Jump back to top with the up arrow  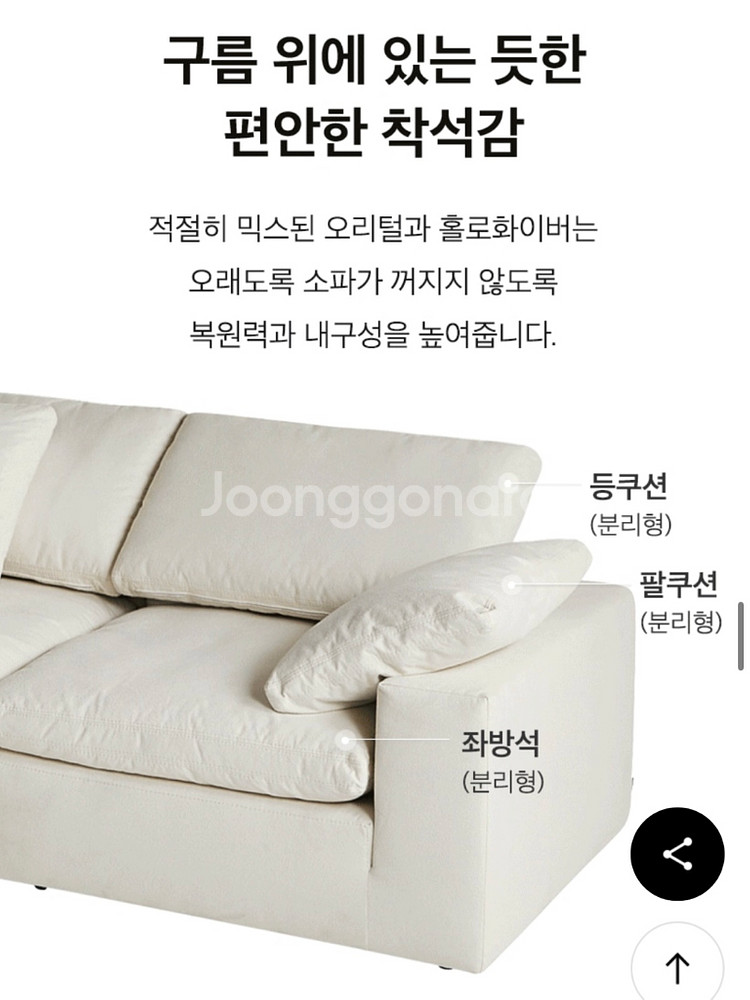677,965
